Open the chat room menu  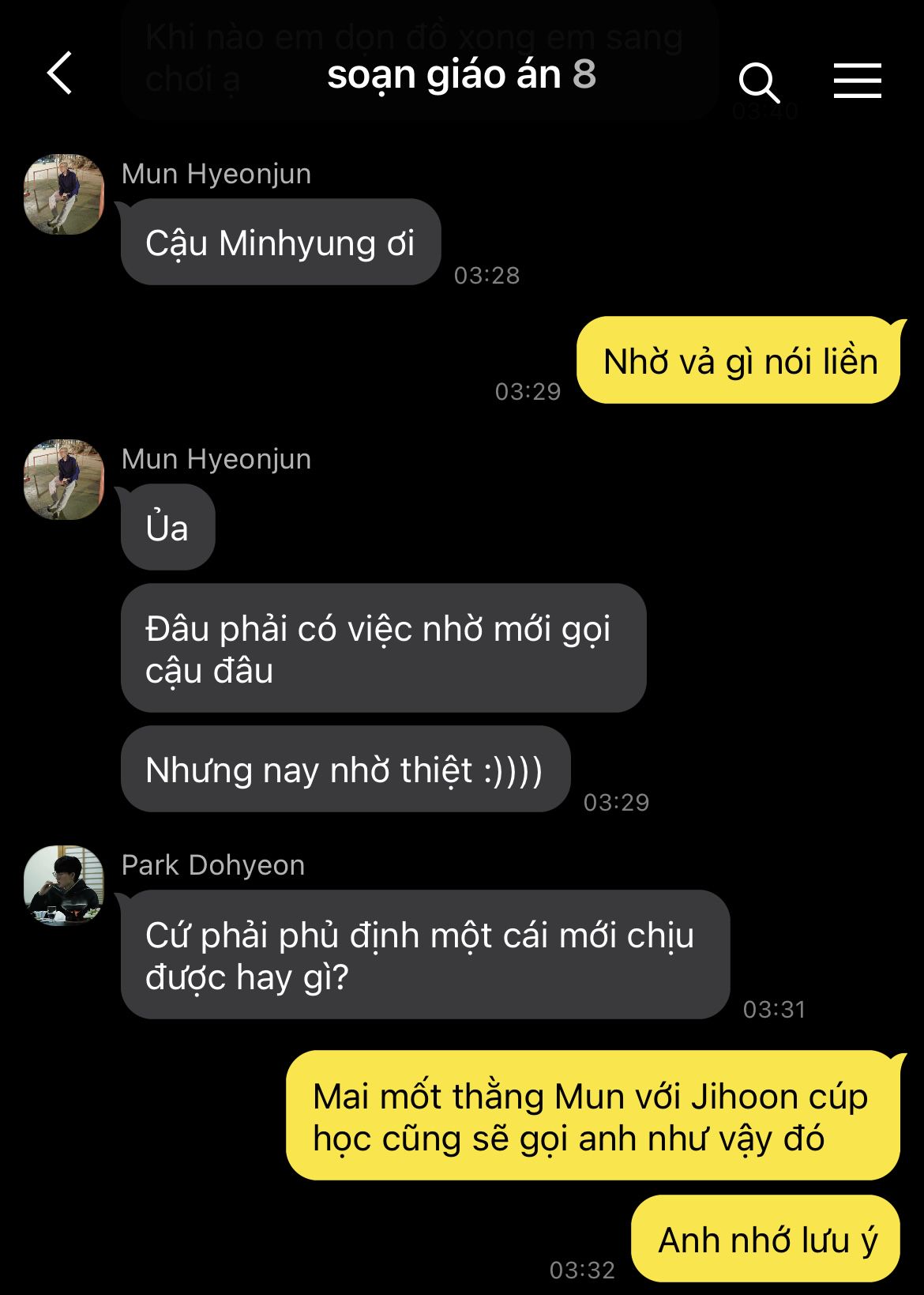[x=857, y=81]
